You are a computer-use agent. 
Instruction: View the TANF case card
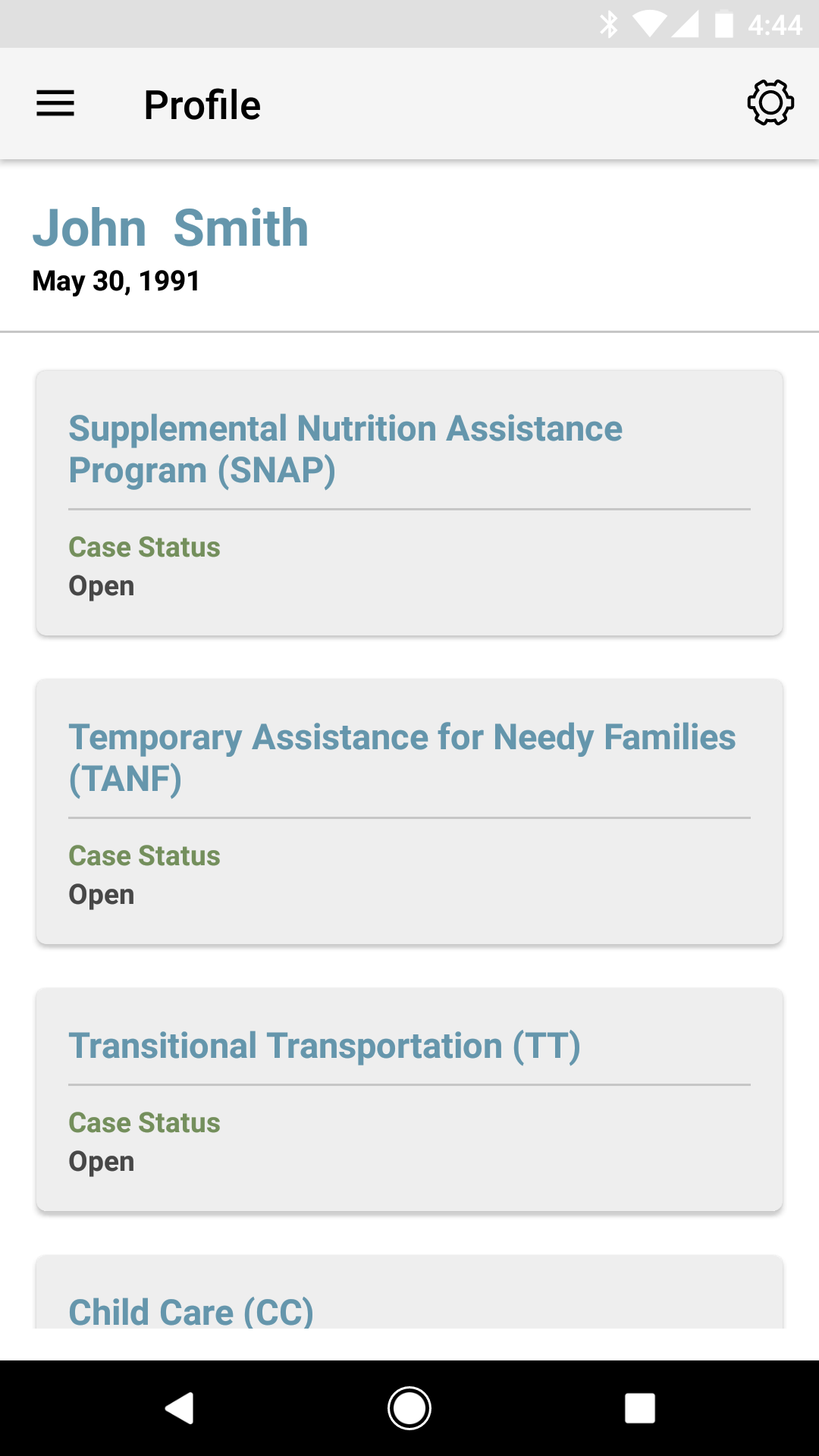409,811
